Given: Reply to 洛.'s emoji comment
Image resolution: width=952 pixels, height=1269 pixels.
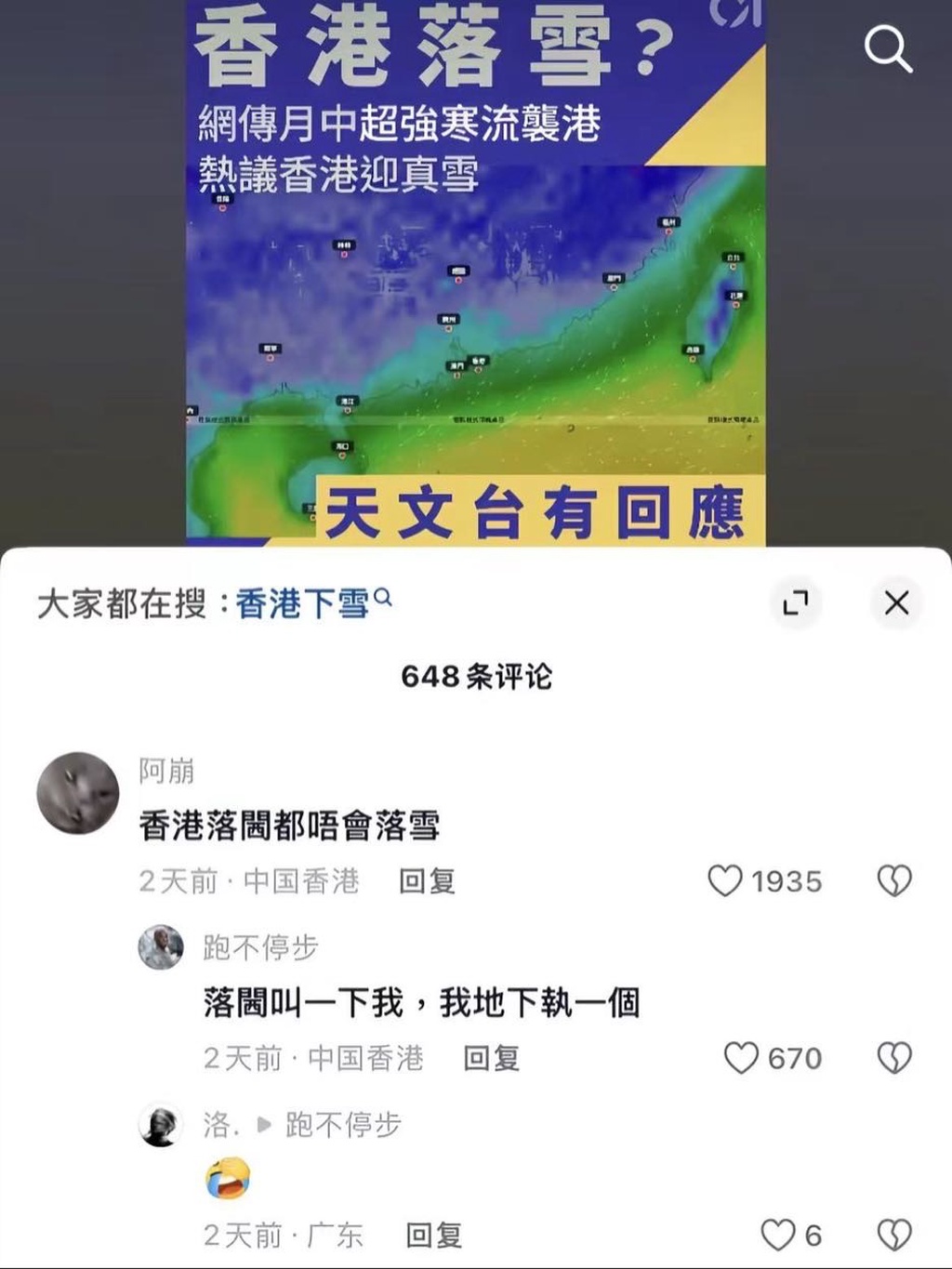Looking at the screenshot, I should [x=434, y=1236].
